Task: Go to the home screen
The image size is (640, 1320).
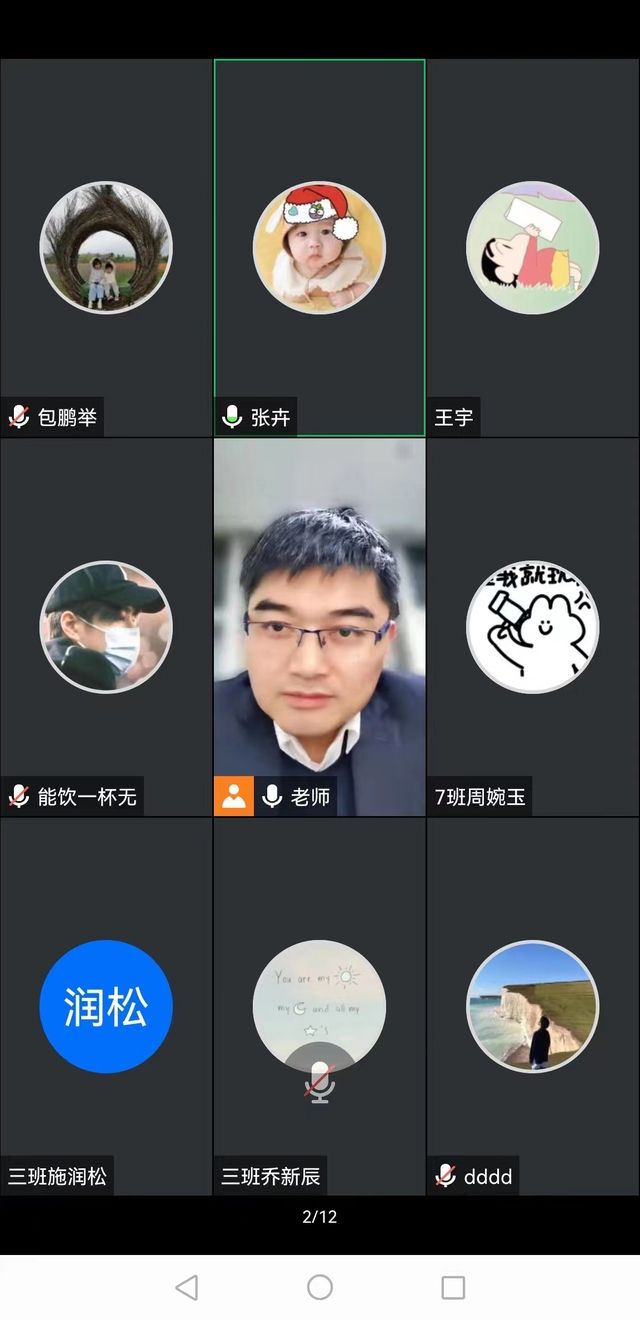Action: [x=320, y=1287]
